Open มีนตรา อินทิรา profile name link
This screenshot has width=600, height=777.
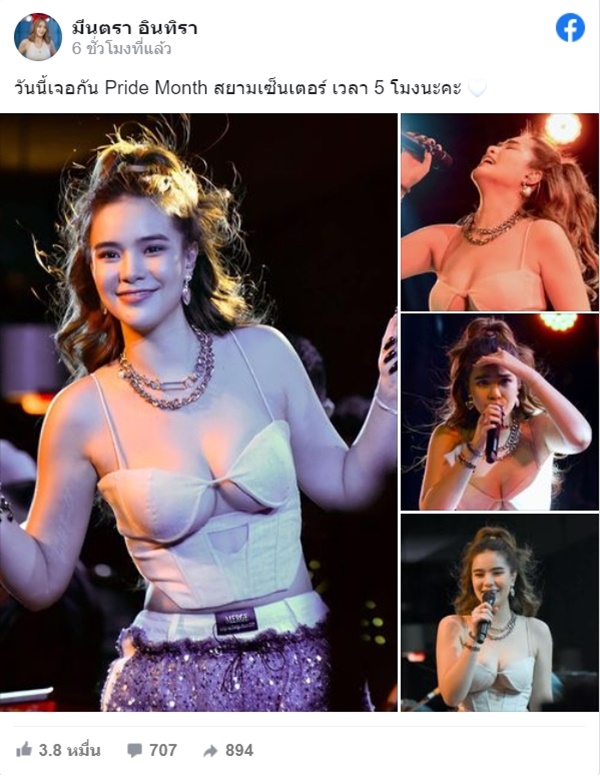point(132,25)
